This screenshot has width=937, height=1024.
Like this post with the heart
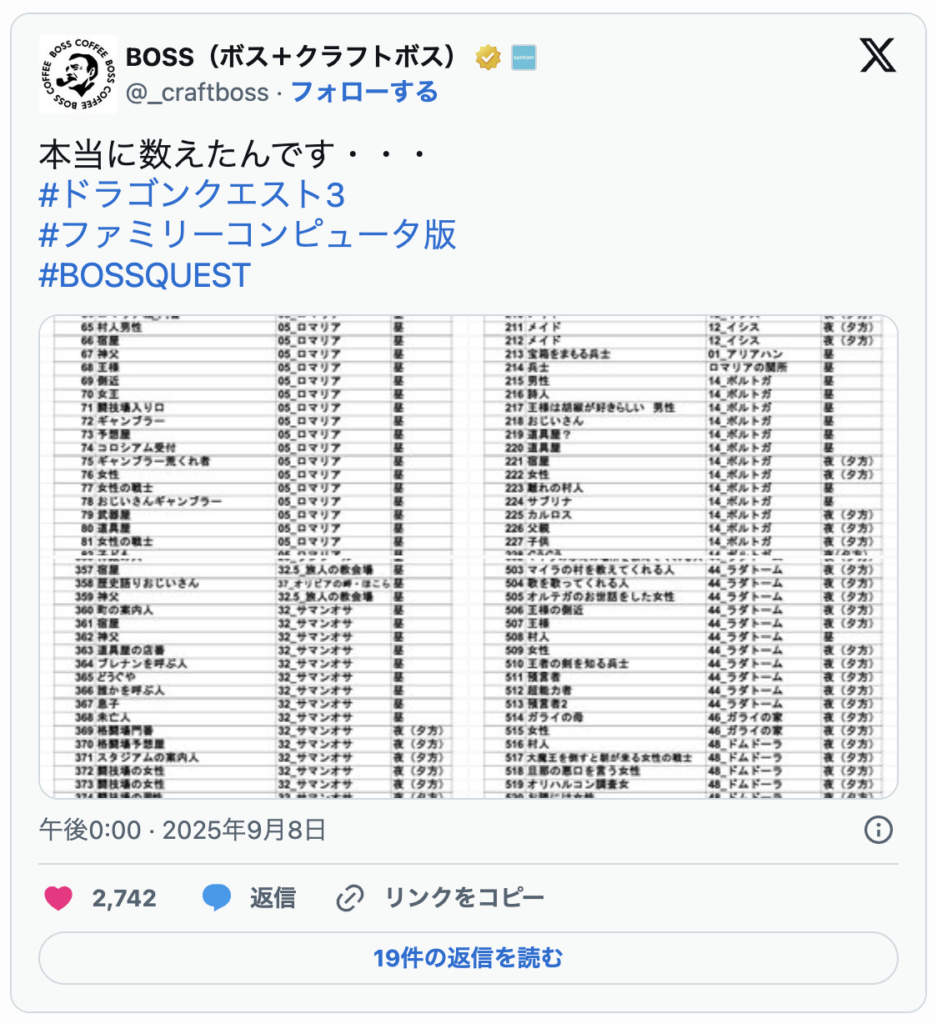[x=59, y=898]
